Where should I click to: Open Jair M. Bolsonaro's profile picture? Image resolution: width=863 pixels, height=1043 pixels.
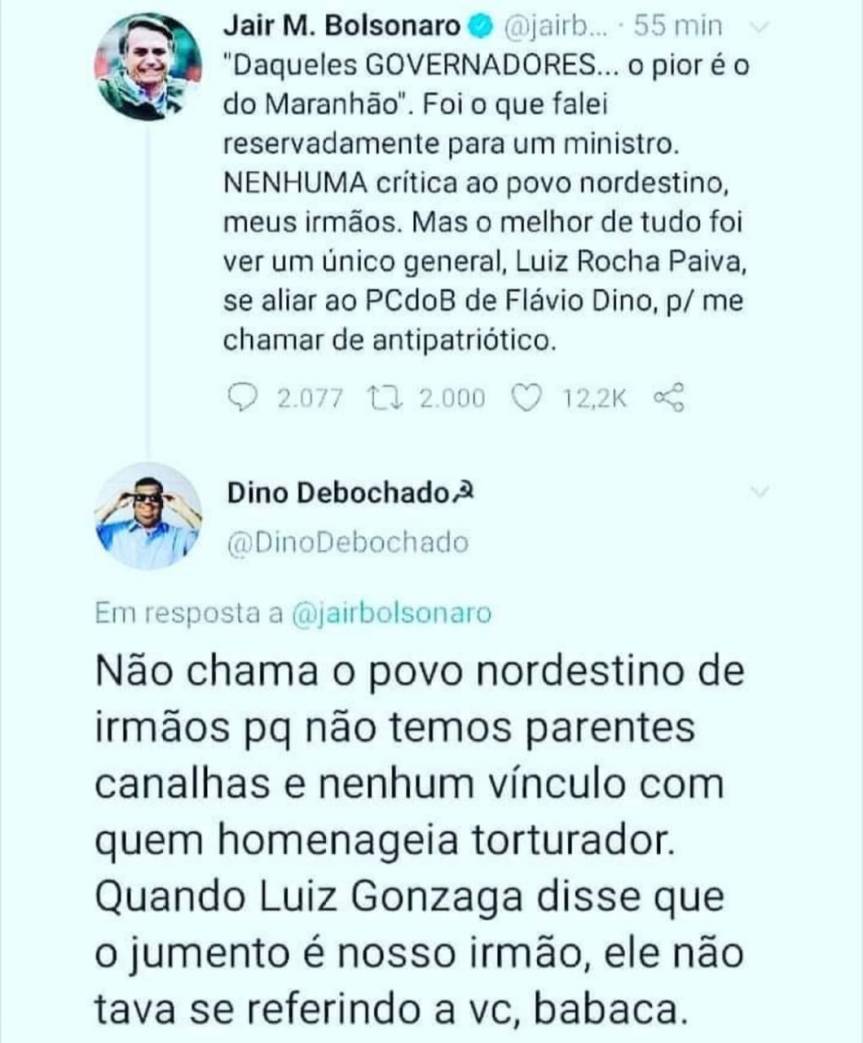pyautogui.click(x=147, y=66)
